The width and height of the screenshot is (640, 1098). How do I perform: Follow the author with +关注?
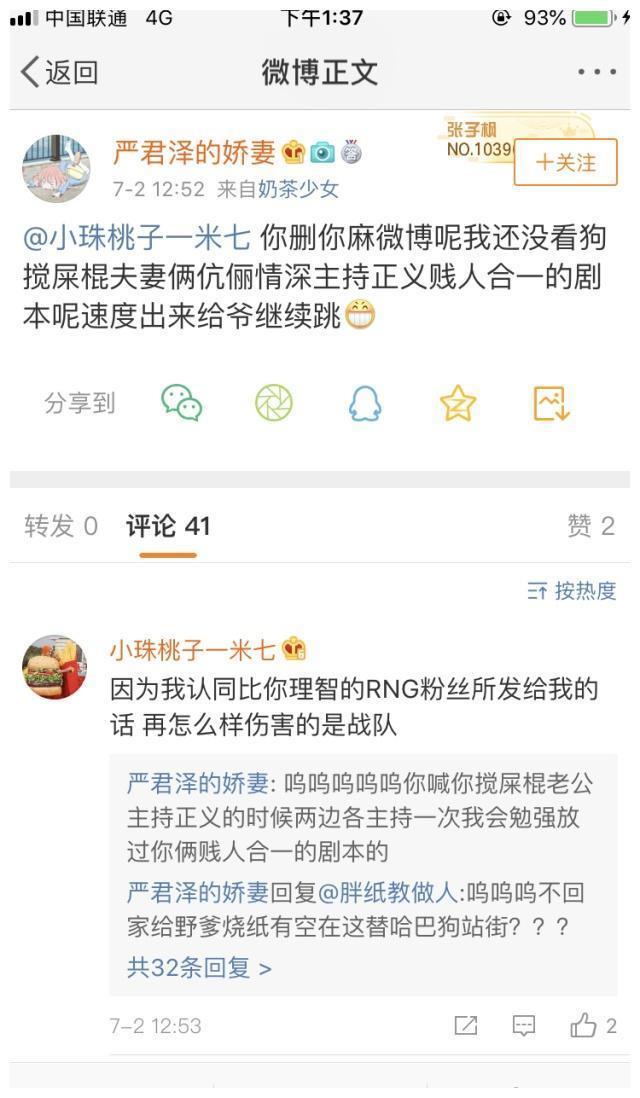(x=565, y=163)
